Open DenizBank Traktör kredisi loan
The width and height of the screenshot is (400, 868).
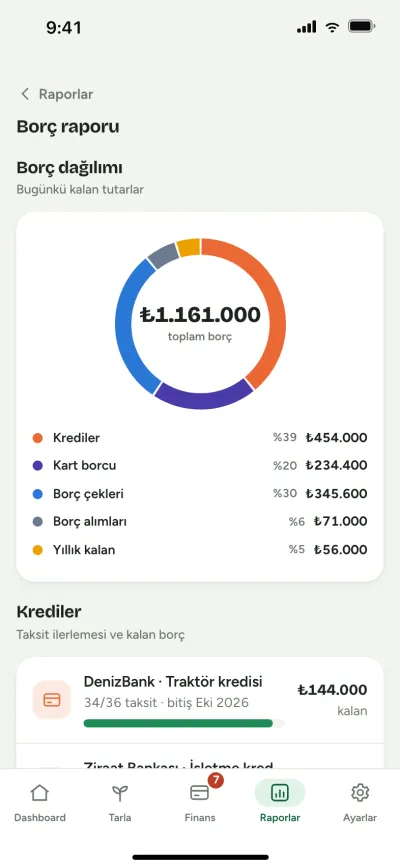point(200,700)
